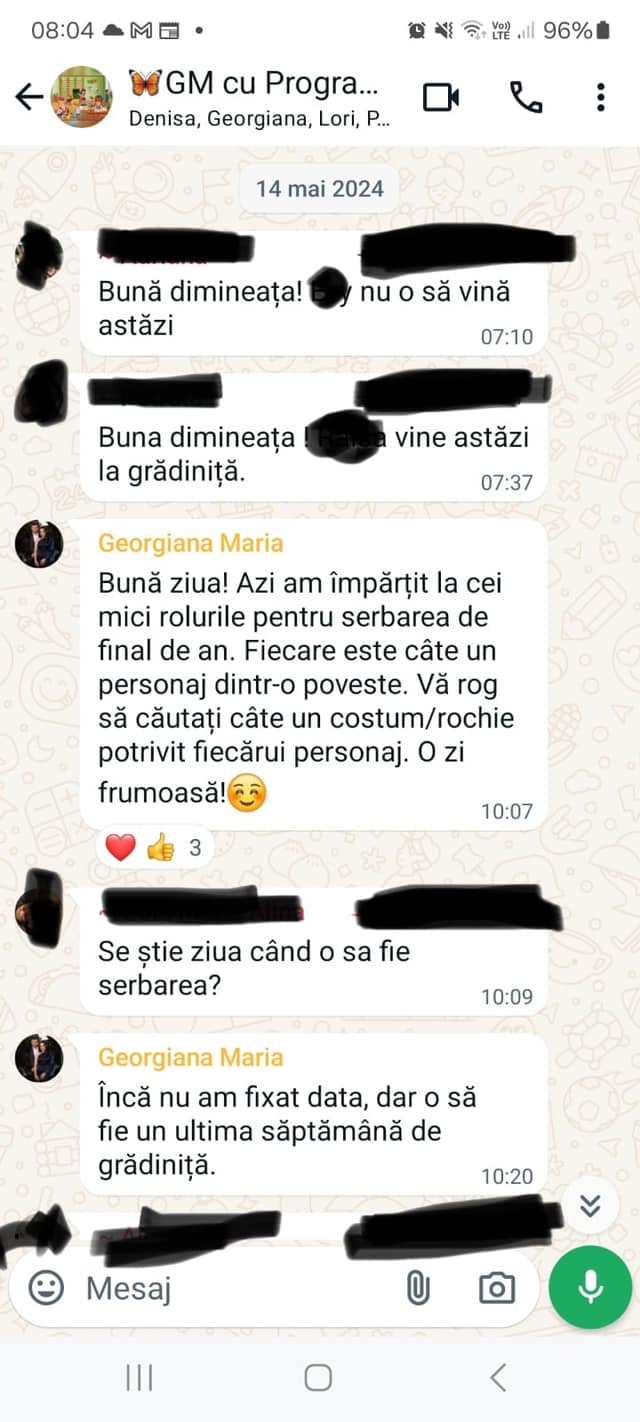Focus the Mesaj text field
The width and height of the screenshot is (640, 1422).
coord(230,1288)
